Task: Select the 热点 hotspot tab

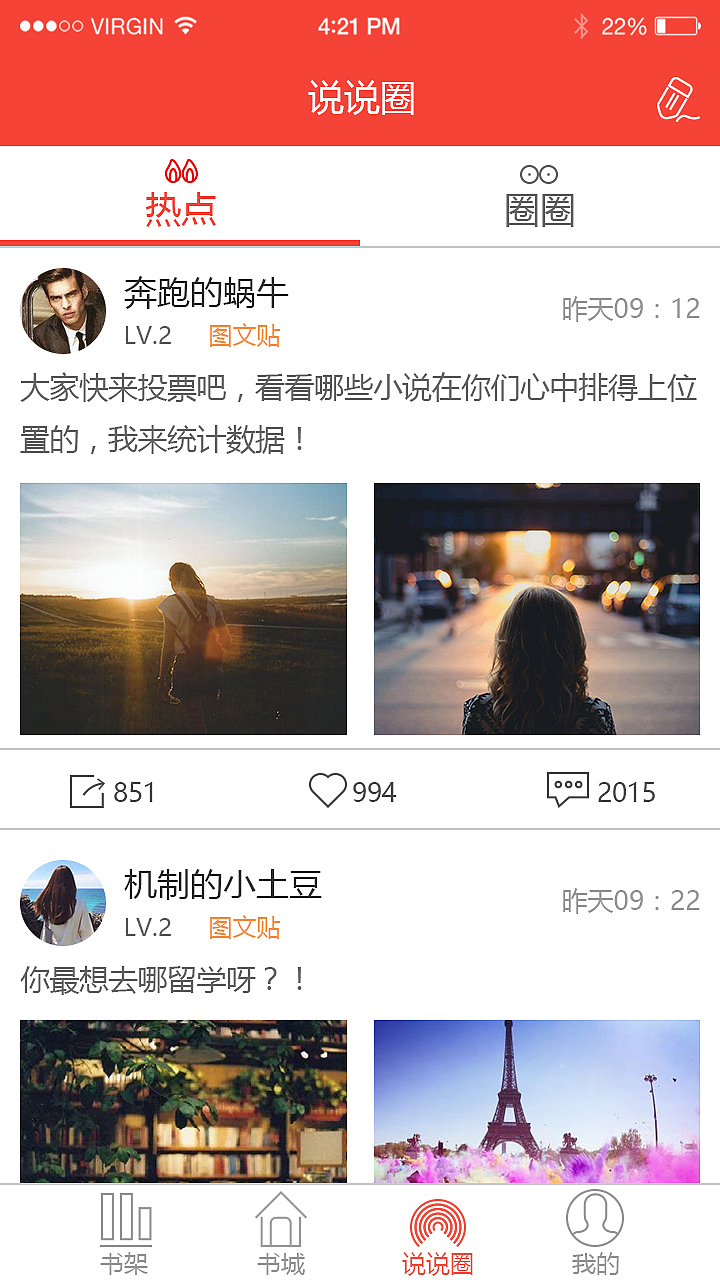Action: (x=180, y=212)
